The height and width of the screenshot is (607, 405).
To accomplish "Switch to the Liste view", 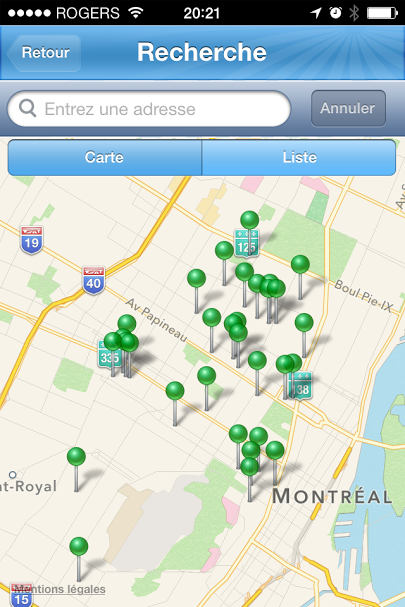I will tap(299, 158).
